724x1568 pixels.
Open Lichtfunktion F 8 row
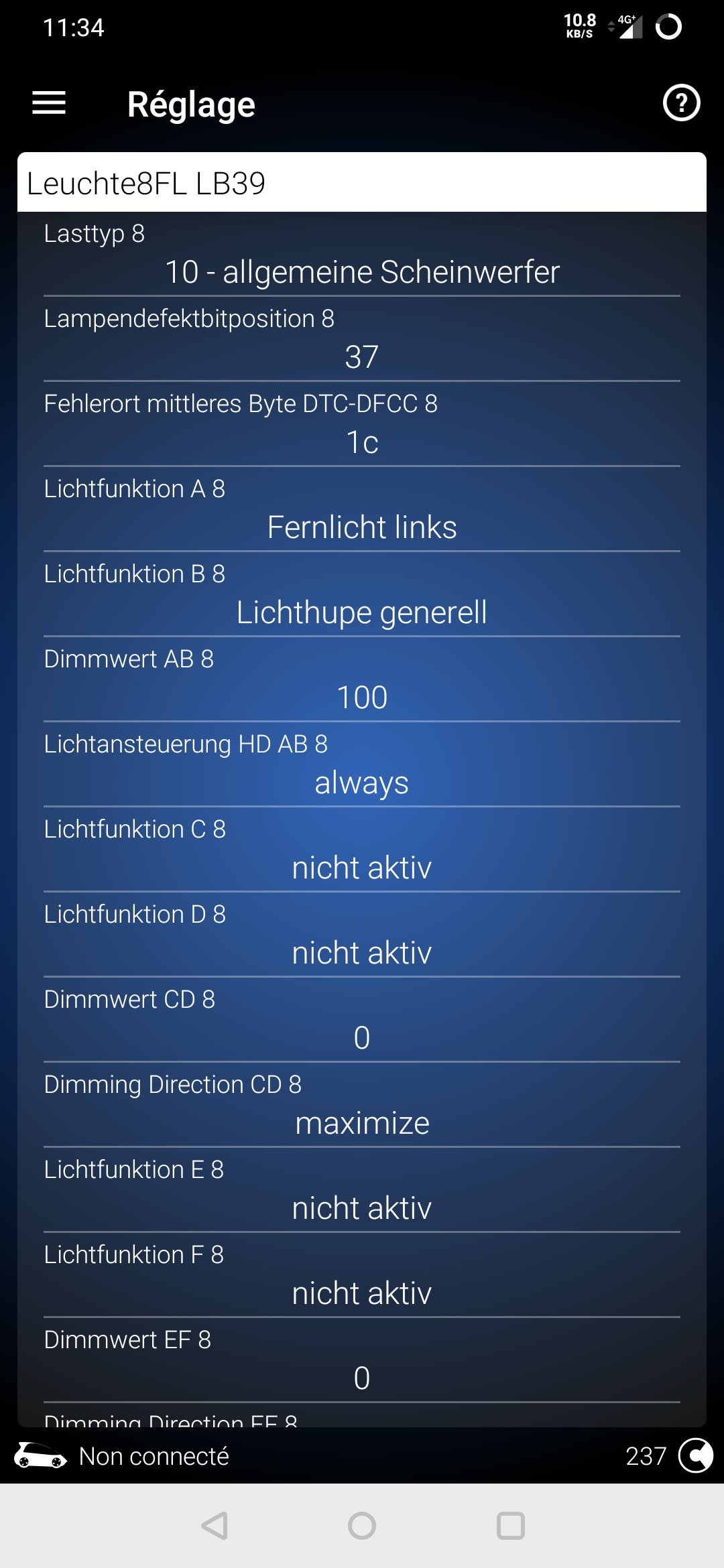click(362, 1275)
